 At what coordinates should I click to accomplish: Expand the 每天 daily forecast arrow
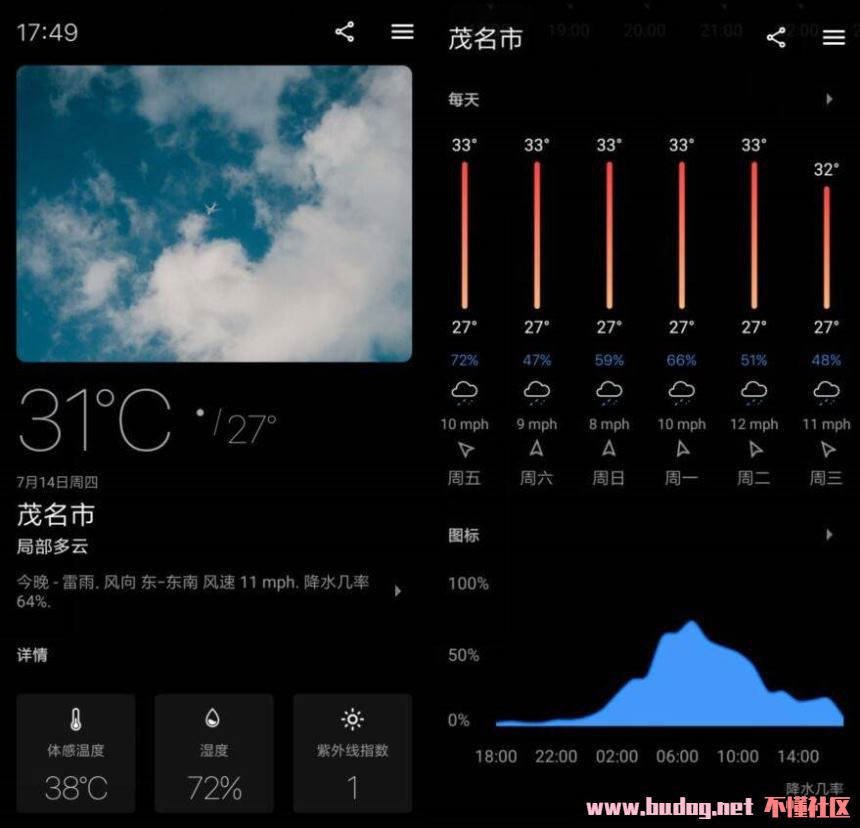tap(829, 99)
